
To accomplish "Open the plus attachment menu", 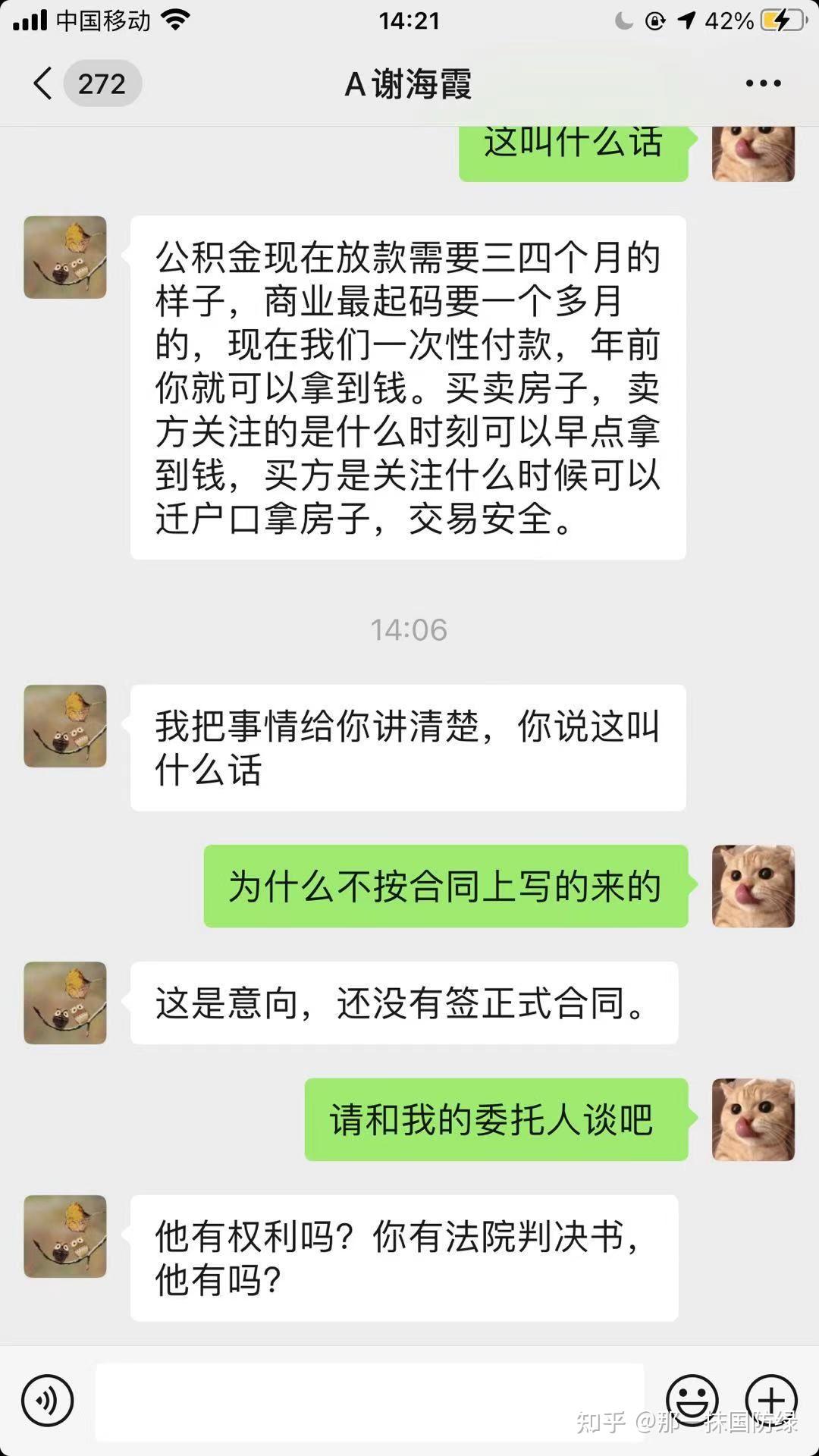I will pos(771,1400).
